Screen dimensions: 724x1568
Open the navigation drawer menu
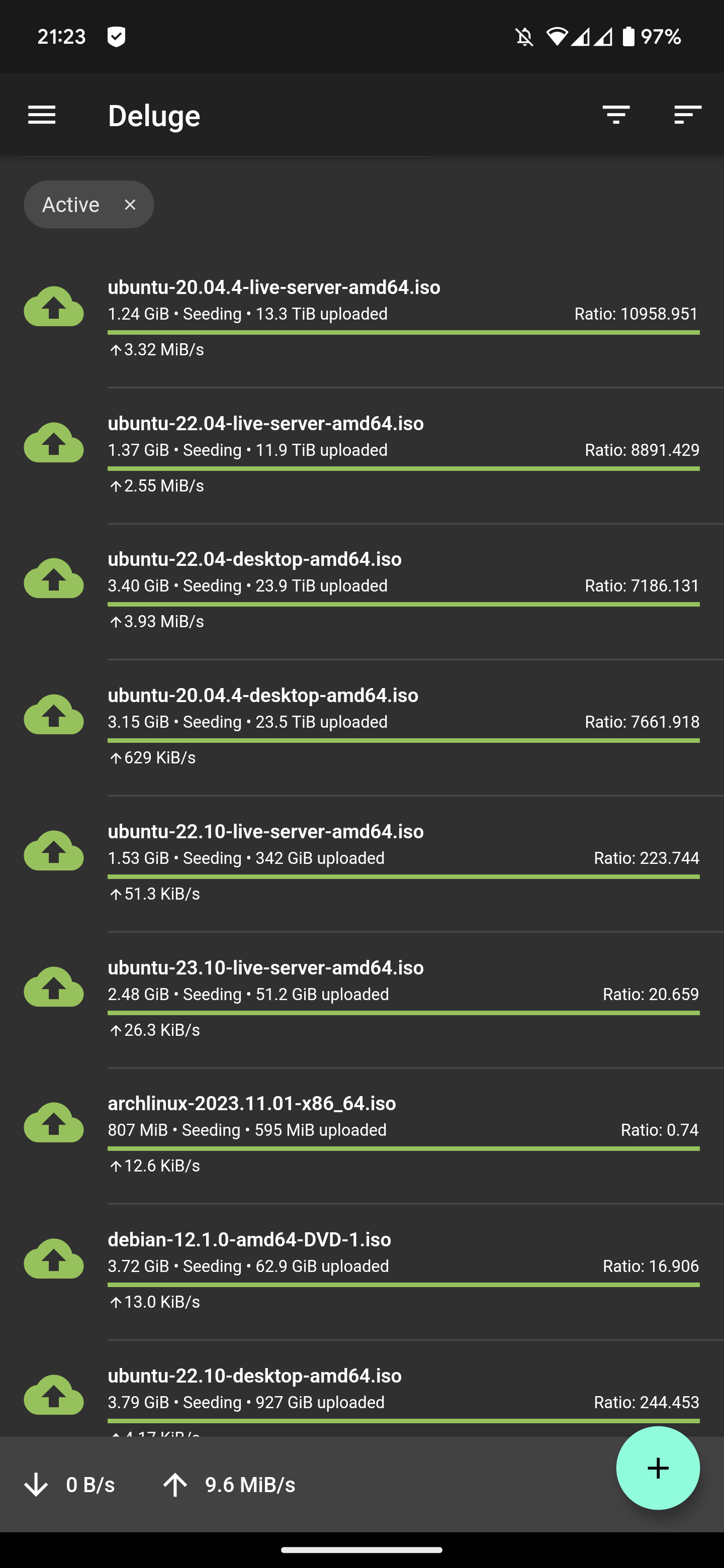(42, 115)
